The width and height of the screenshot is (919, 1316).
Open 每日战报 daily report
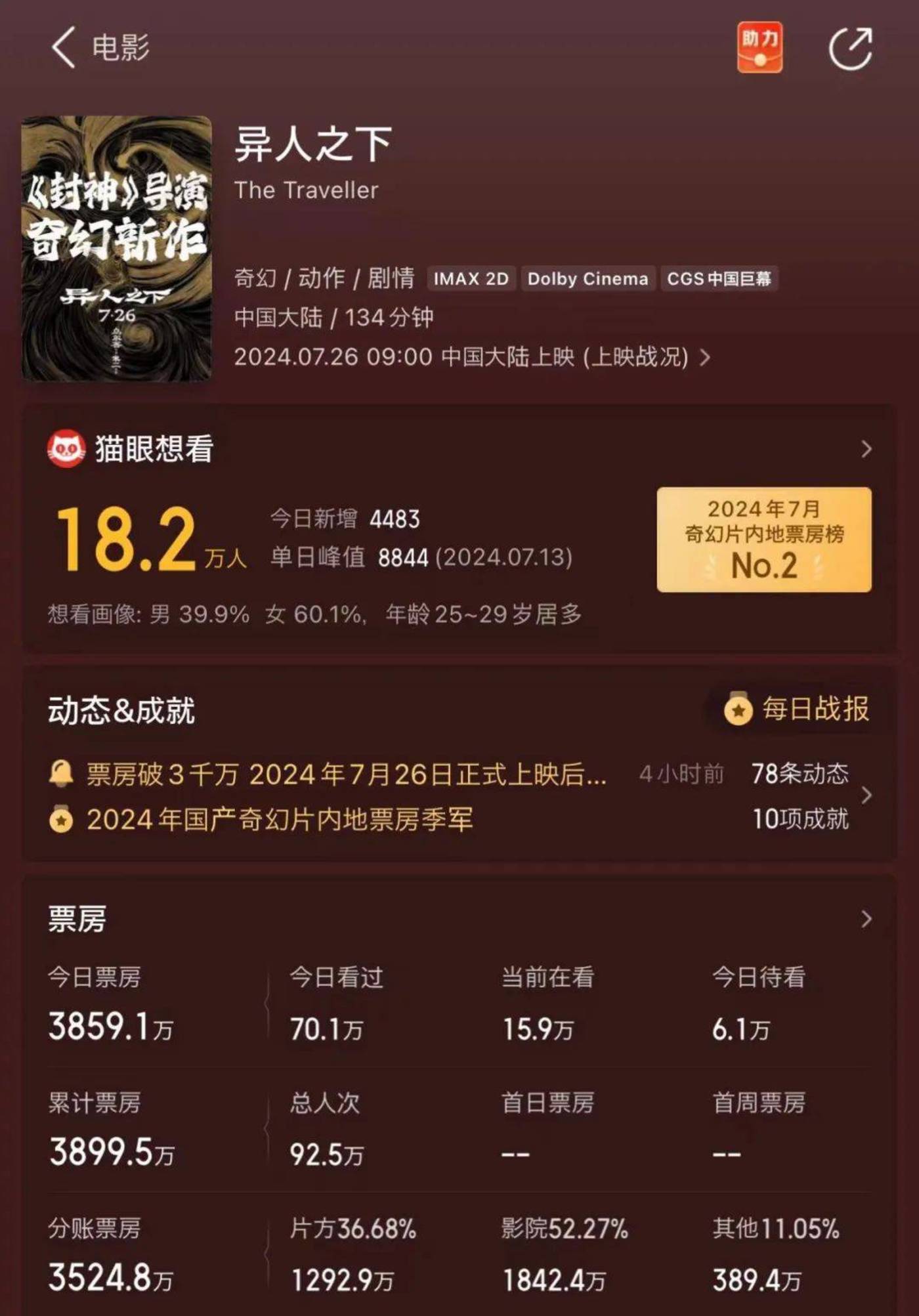click(x=798, y=710)
